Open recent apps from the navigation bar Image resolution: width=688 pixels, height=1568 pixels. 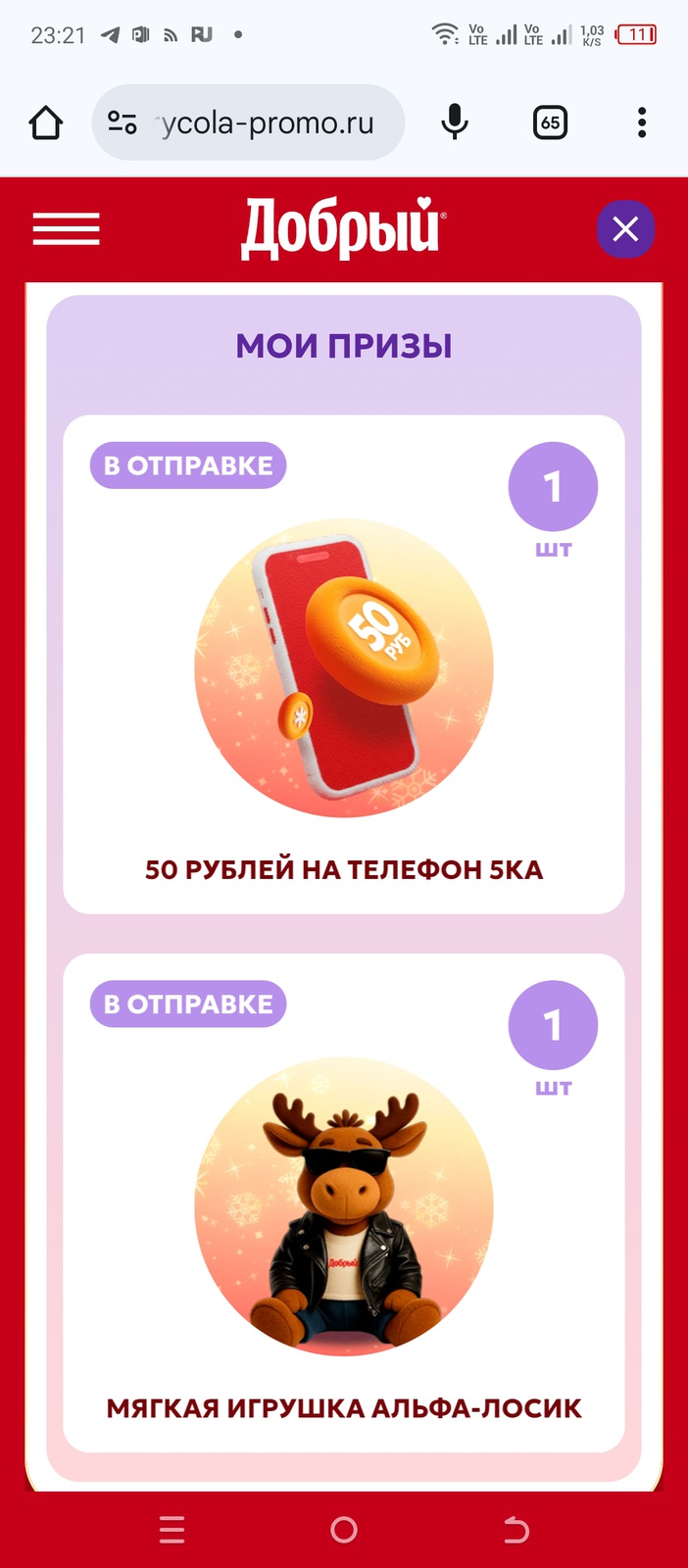pos(172,1529)
